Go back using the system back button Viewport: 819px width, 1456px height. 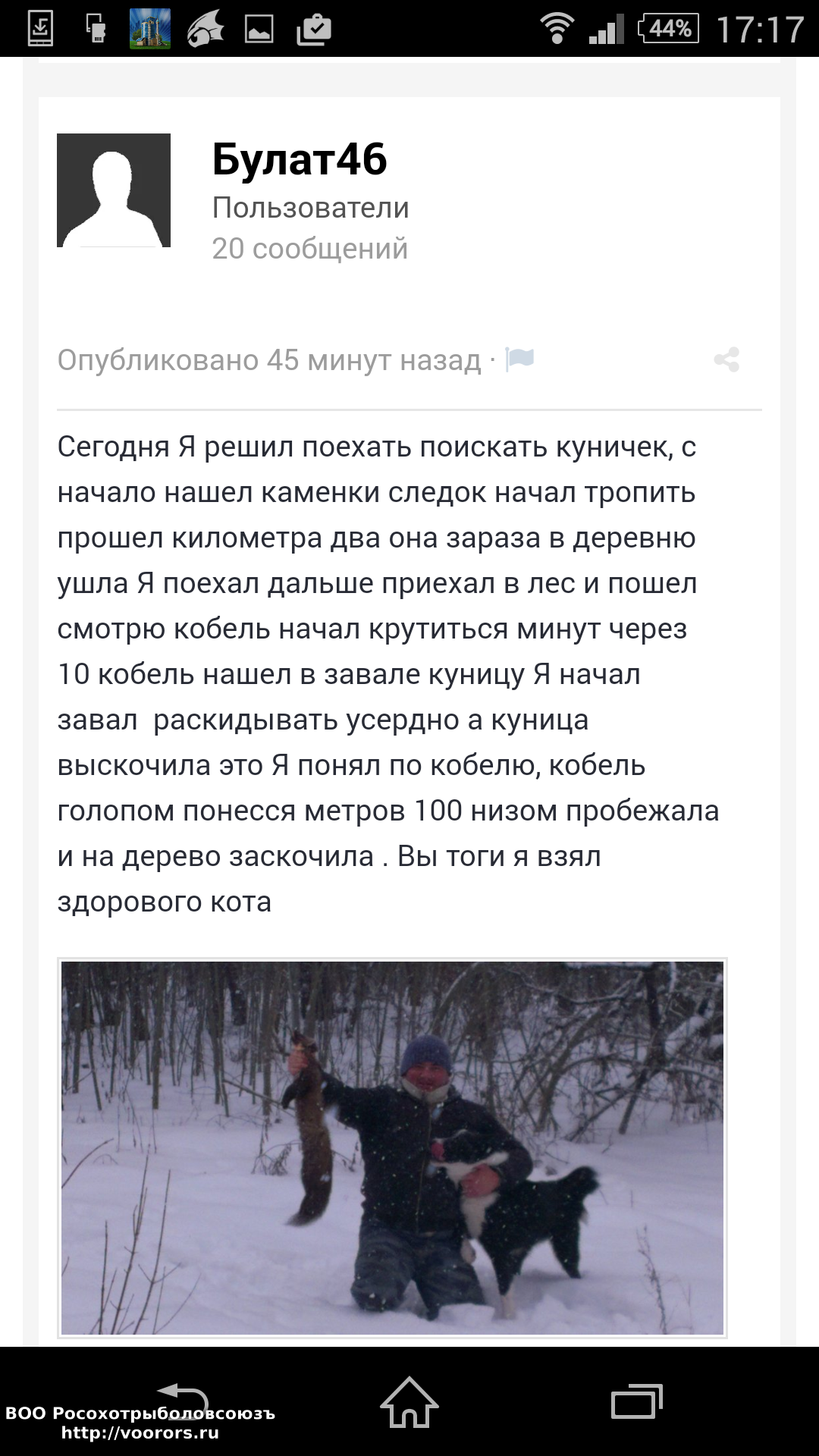tap(182, 1401)
